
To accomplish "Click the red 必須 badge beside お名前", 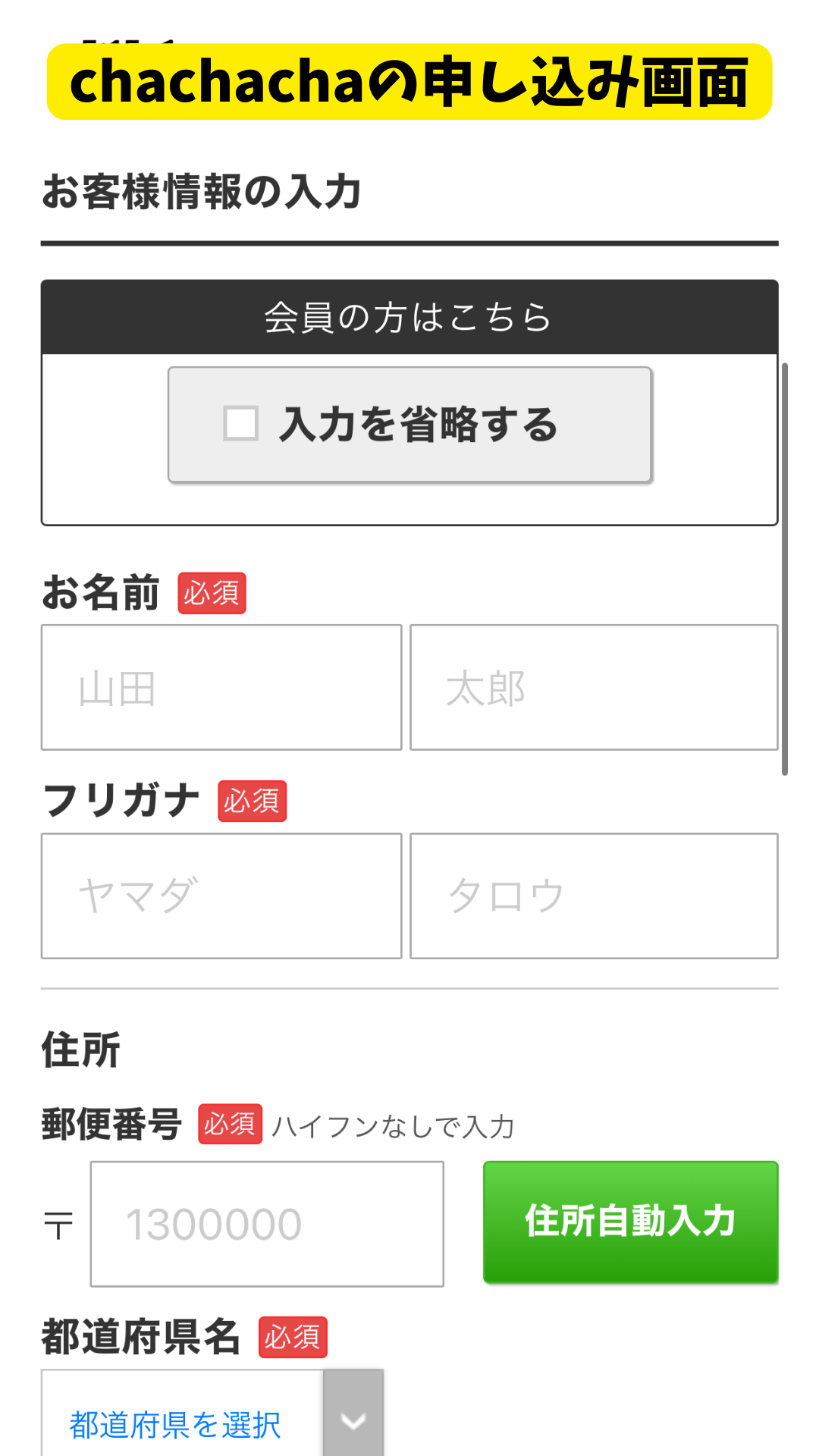I will (212, 594).
